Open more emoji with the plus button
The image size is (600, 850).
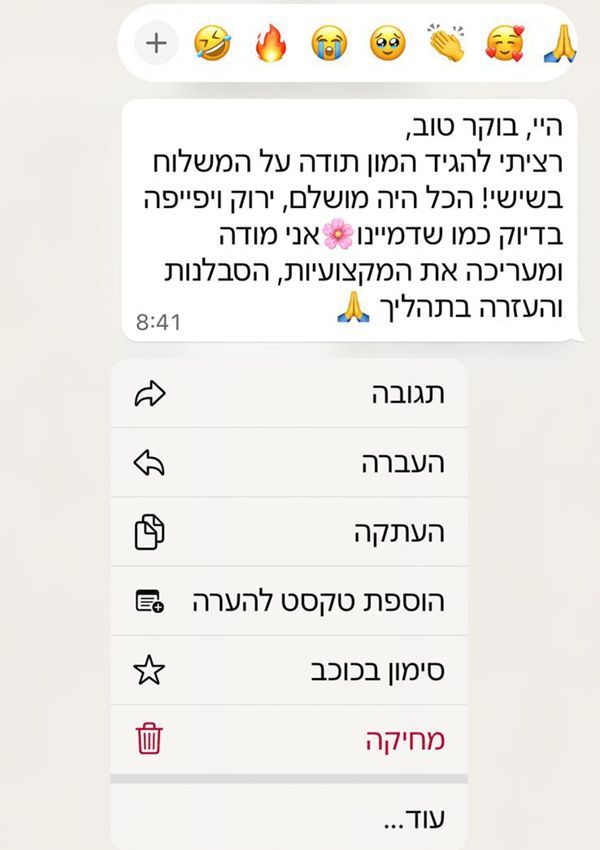[x=156, y=43]
